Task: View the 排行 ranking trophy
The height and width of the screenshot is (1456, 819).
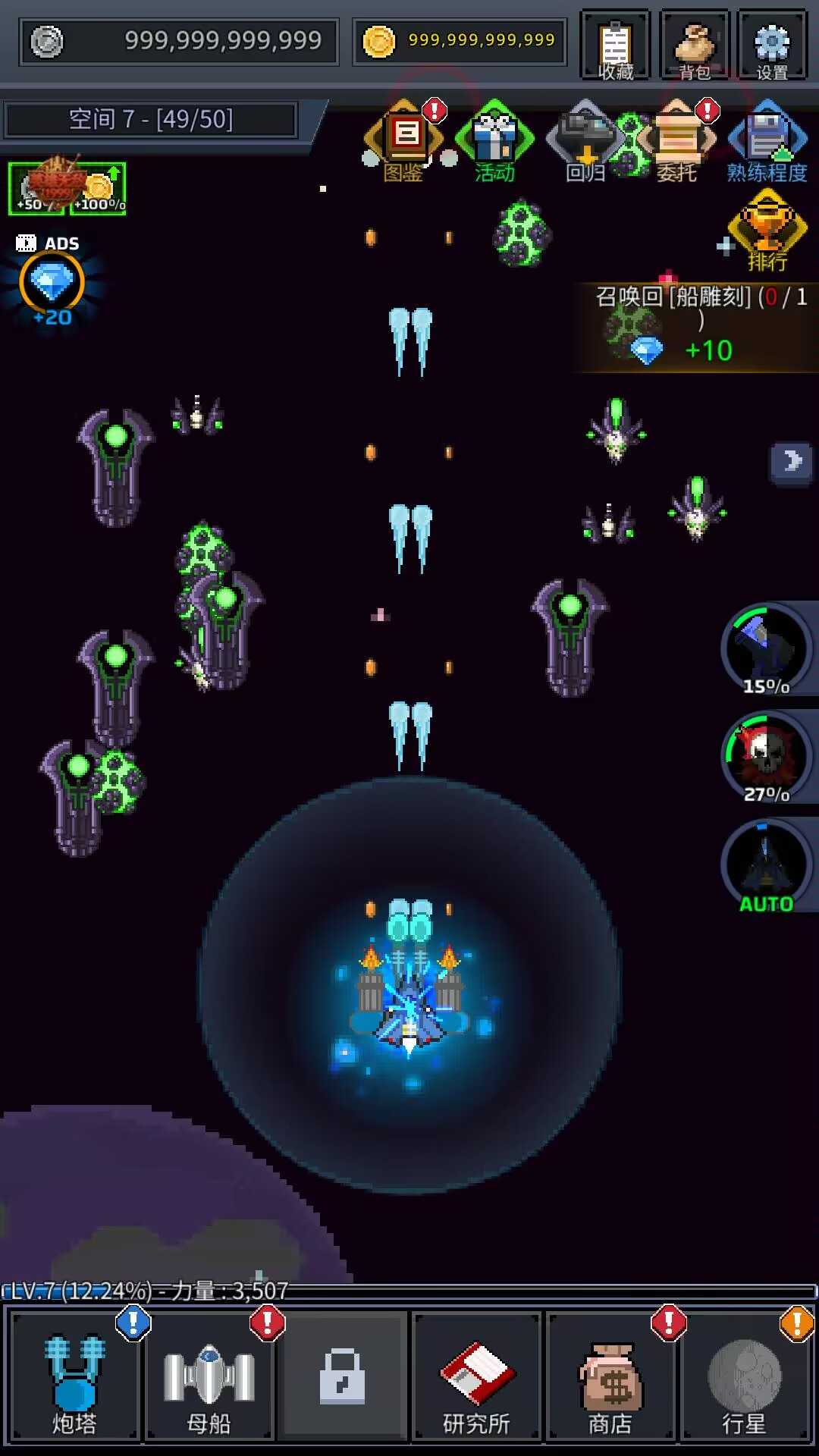Action: click(767, 230)
